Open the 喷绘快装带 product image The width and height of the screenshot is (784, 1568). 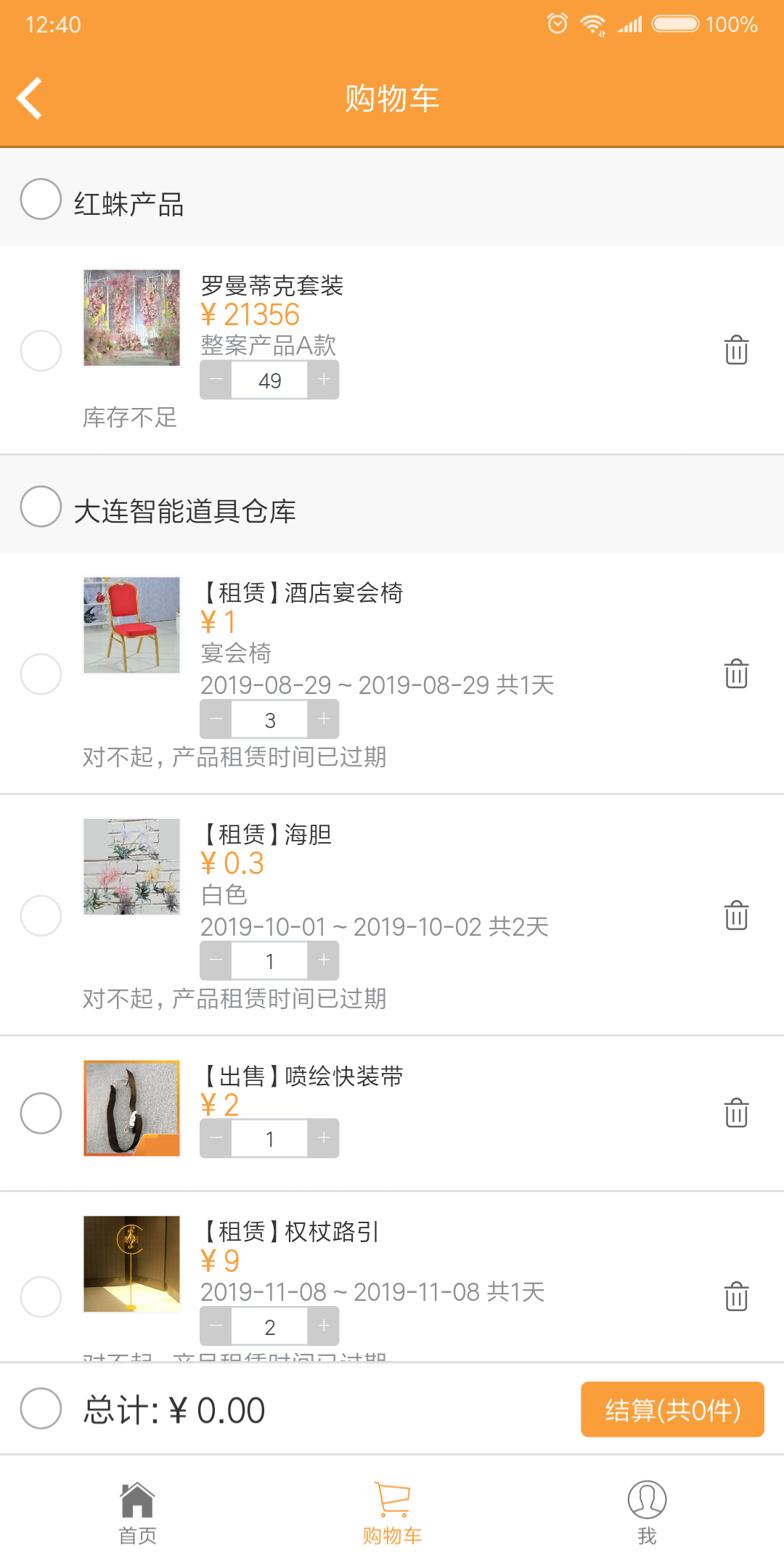coord(131,1108)
